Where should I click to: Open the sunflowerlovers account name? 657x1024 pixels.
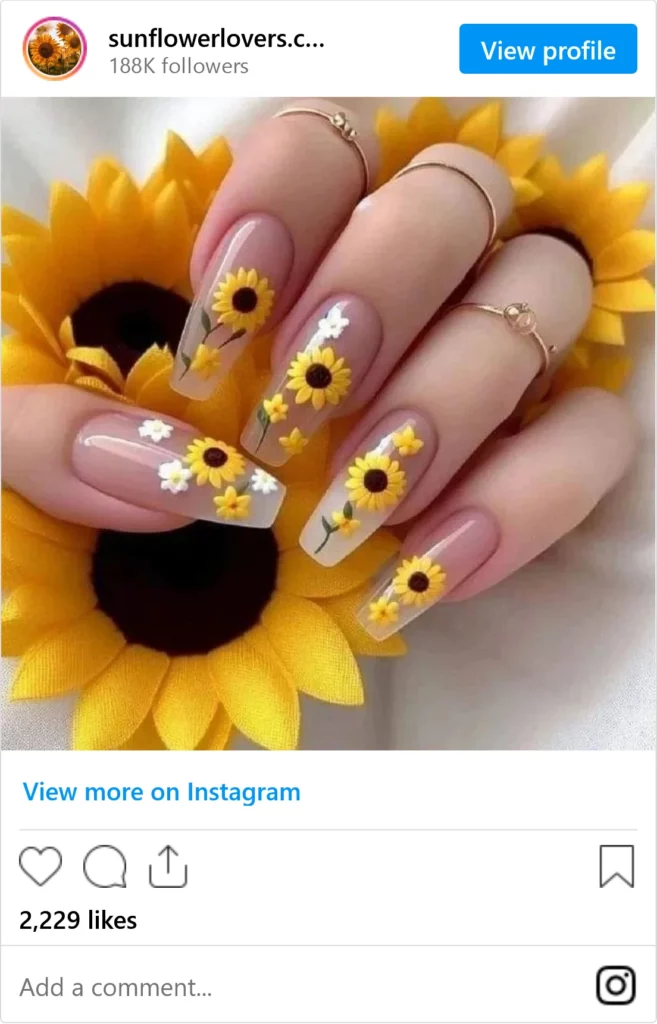click(x=217, y=40)
